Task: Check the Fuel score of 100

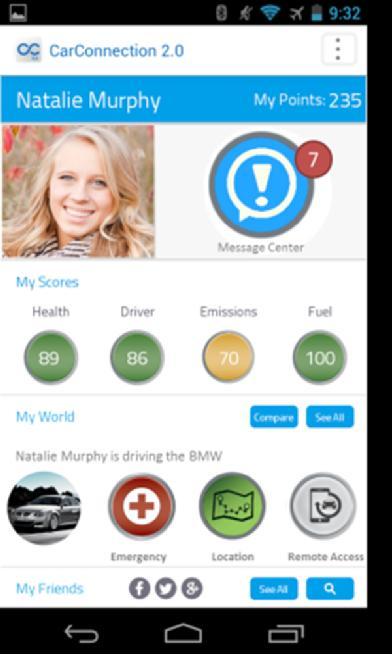Action: pos(320,357)
